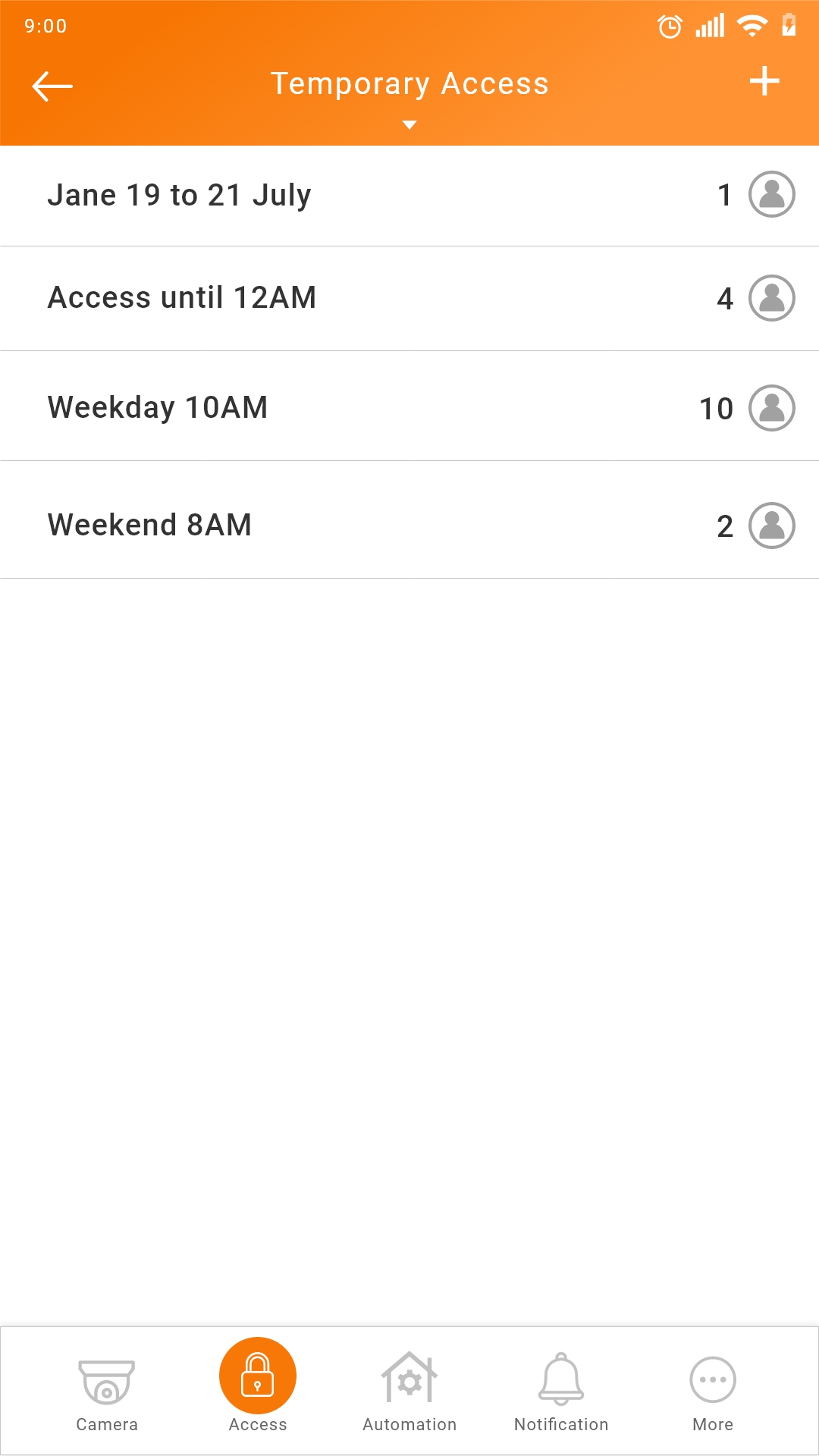Open the Jane 19 to 21 July entry
819x1456 pixels.
point(409,196)
